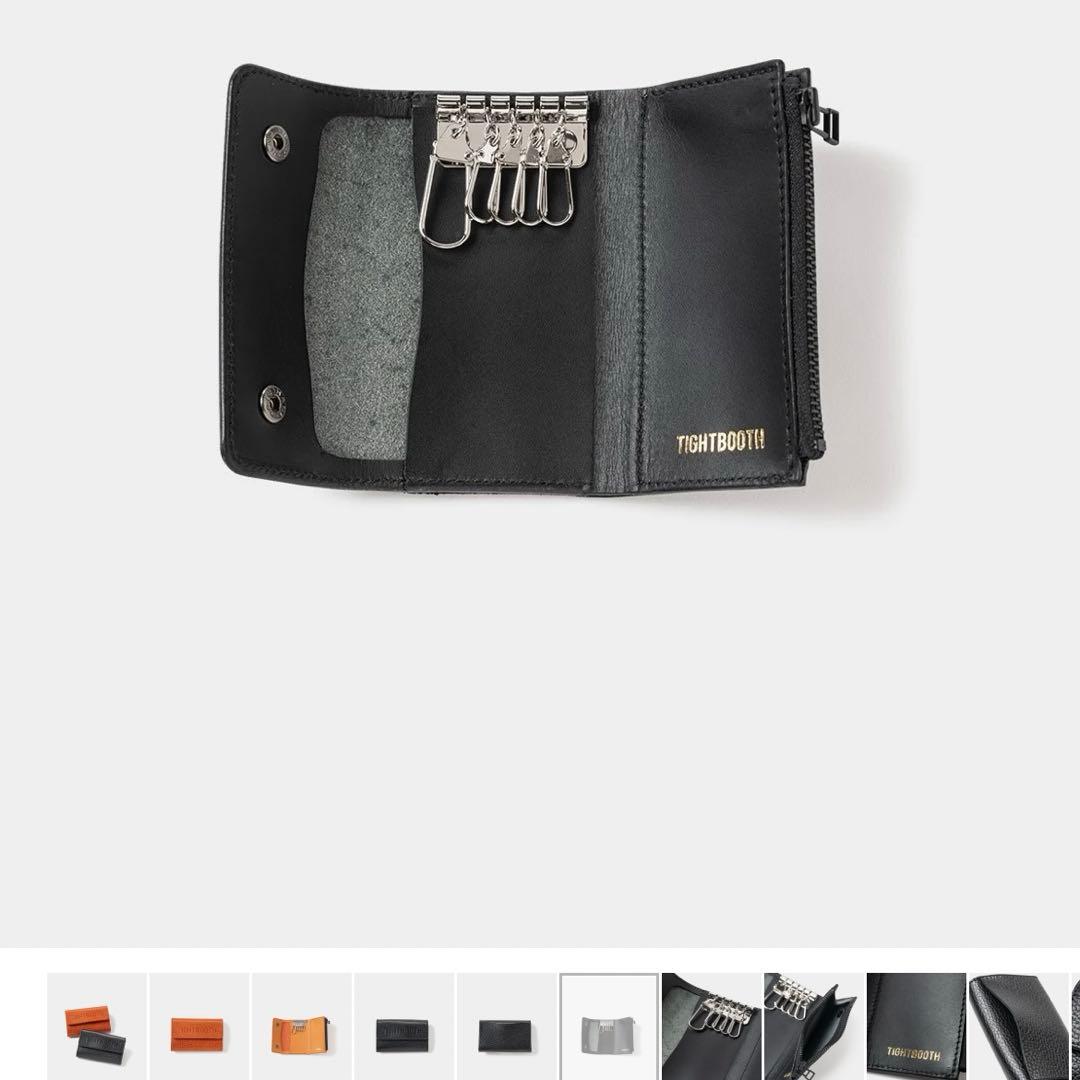
Task: View leather texture edge close-up thumbnail
Action: 1018,1027
